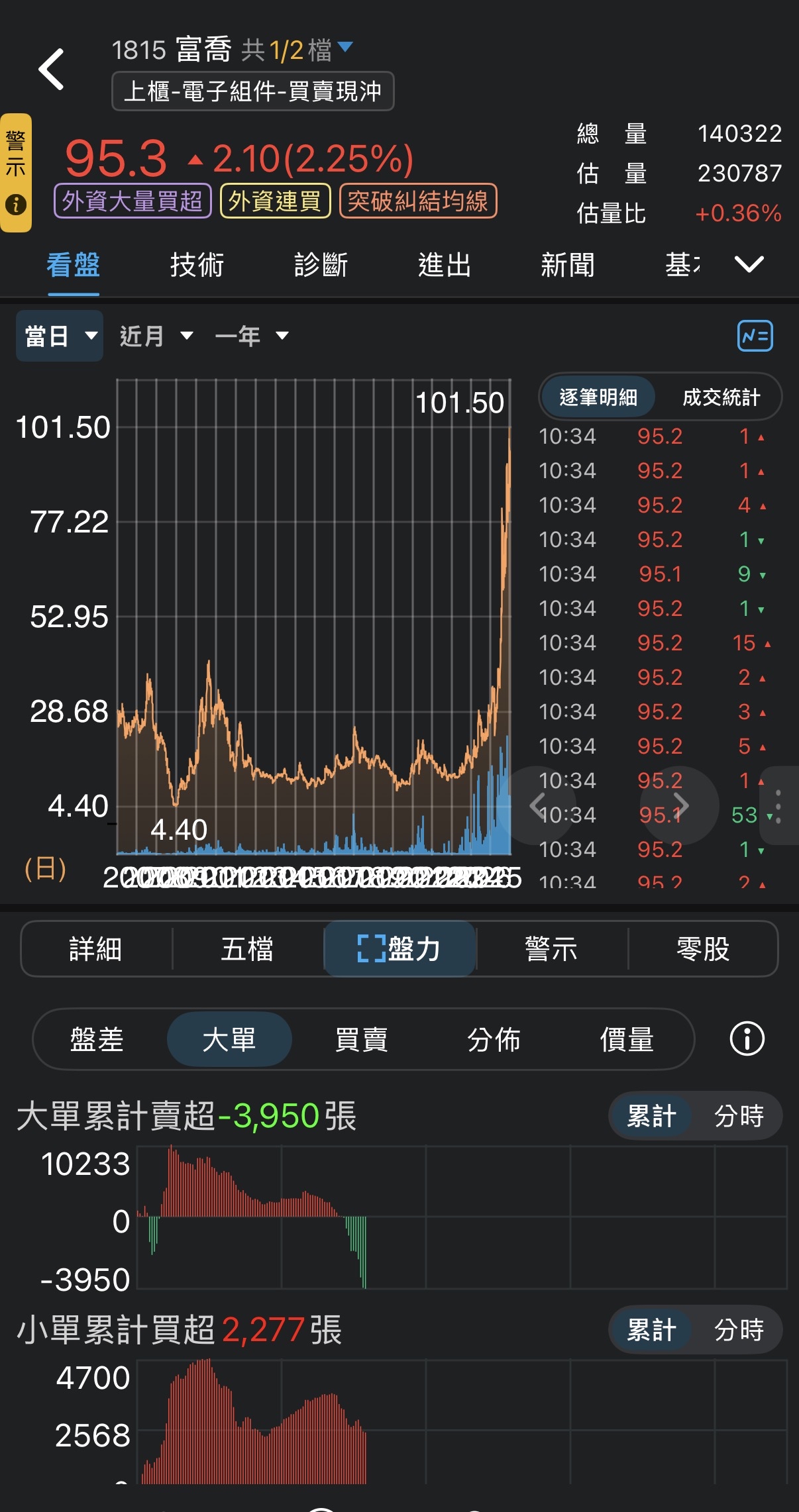Expand the tab list with the chevron
This screenshot has width=799, height=1512.
pos(749,265)
